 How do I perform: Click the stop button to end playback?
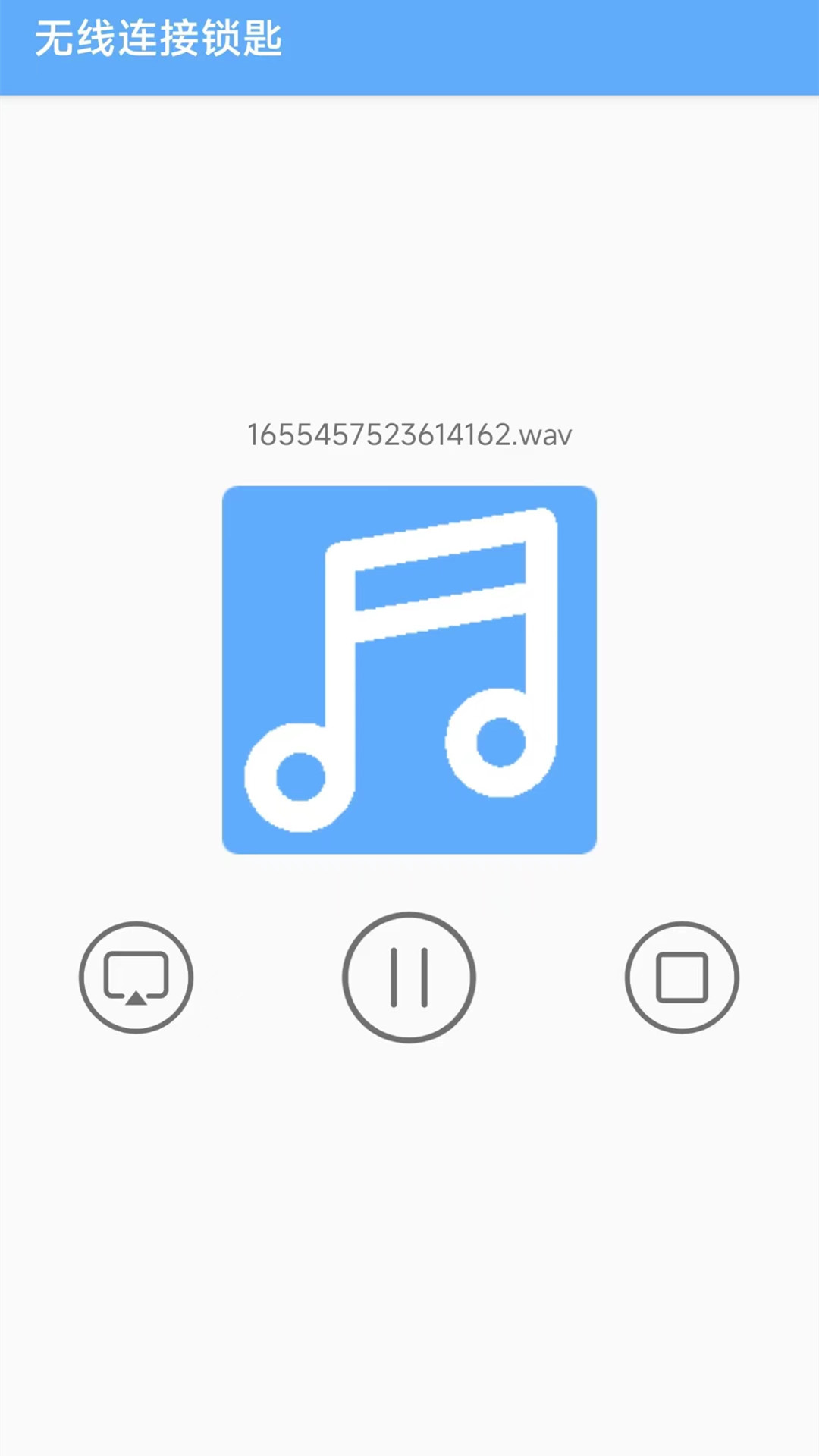682,977
